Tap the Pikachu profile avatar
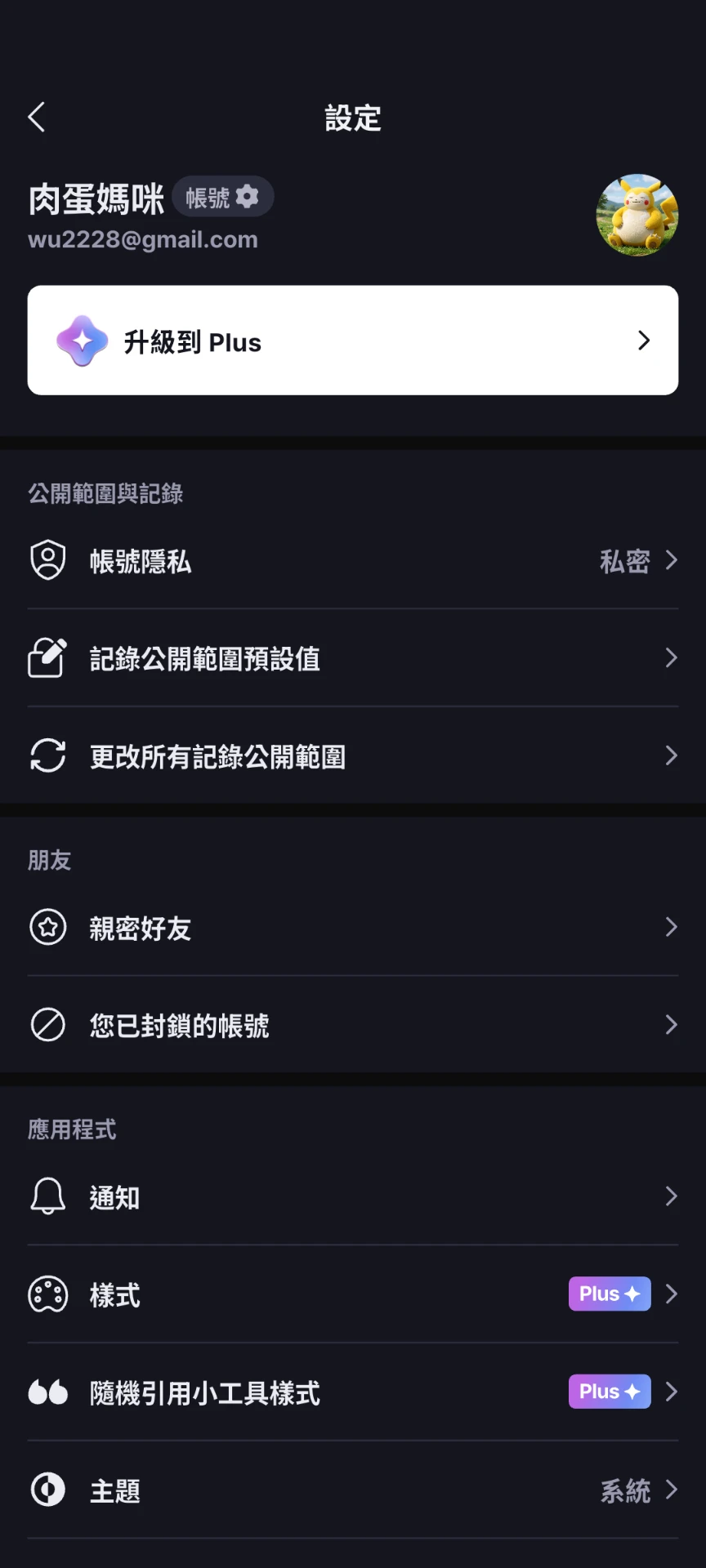Screen dimensions: 706x1568 click(x=637, y=215)
